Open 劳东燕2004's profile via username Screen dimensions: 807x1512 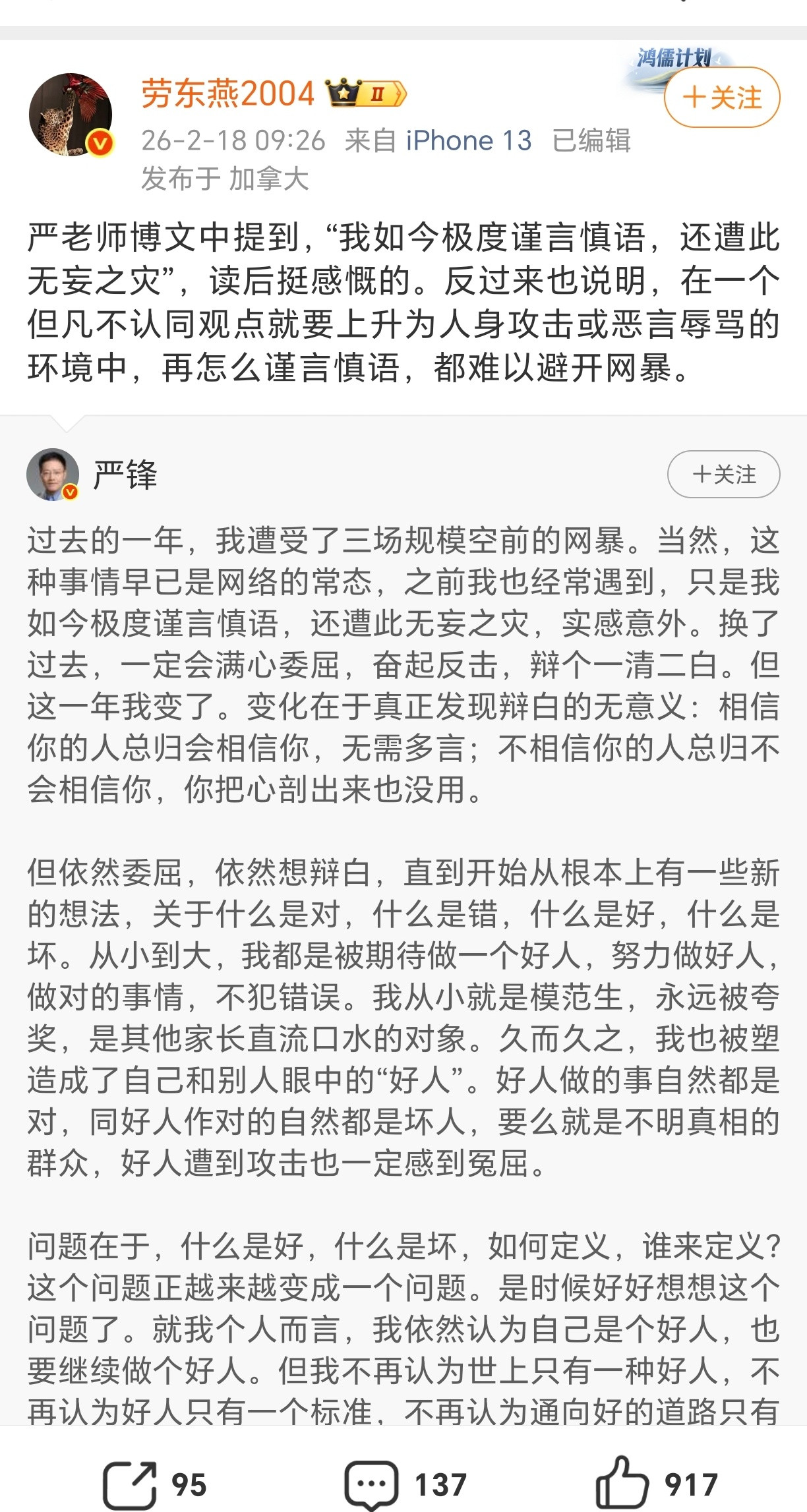(227, 92)
